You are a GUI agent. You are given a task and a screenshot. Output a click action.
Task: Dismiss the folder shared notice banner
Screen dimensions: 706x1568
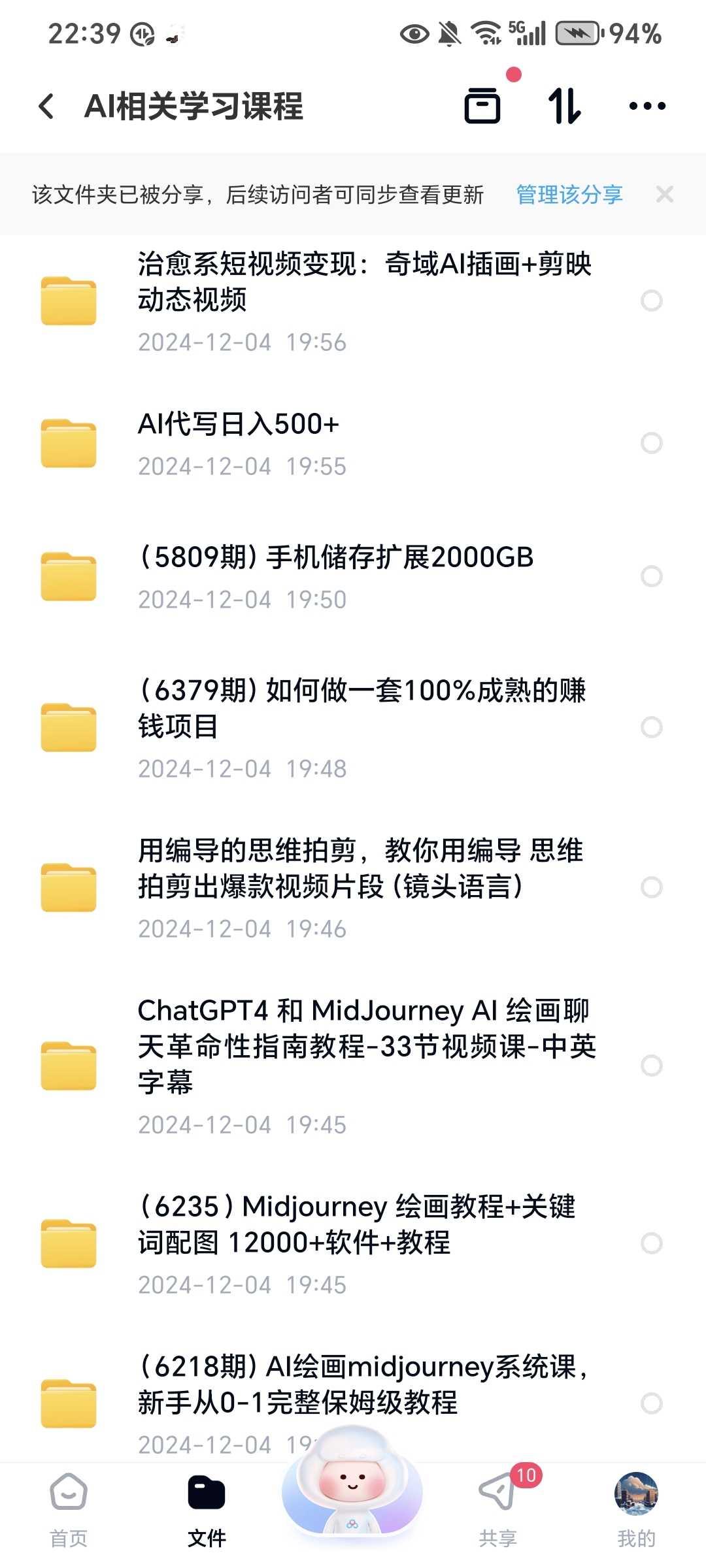[665, 195]
